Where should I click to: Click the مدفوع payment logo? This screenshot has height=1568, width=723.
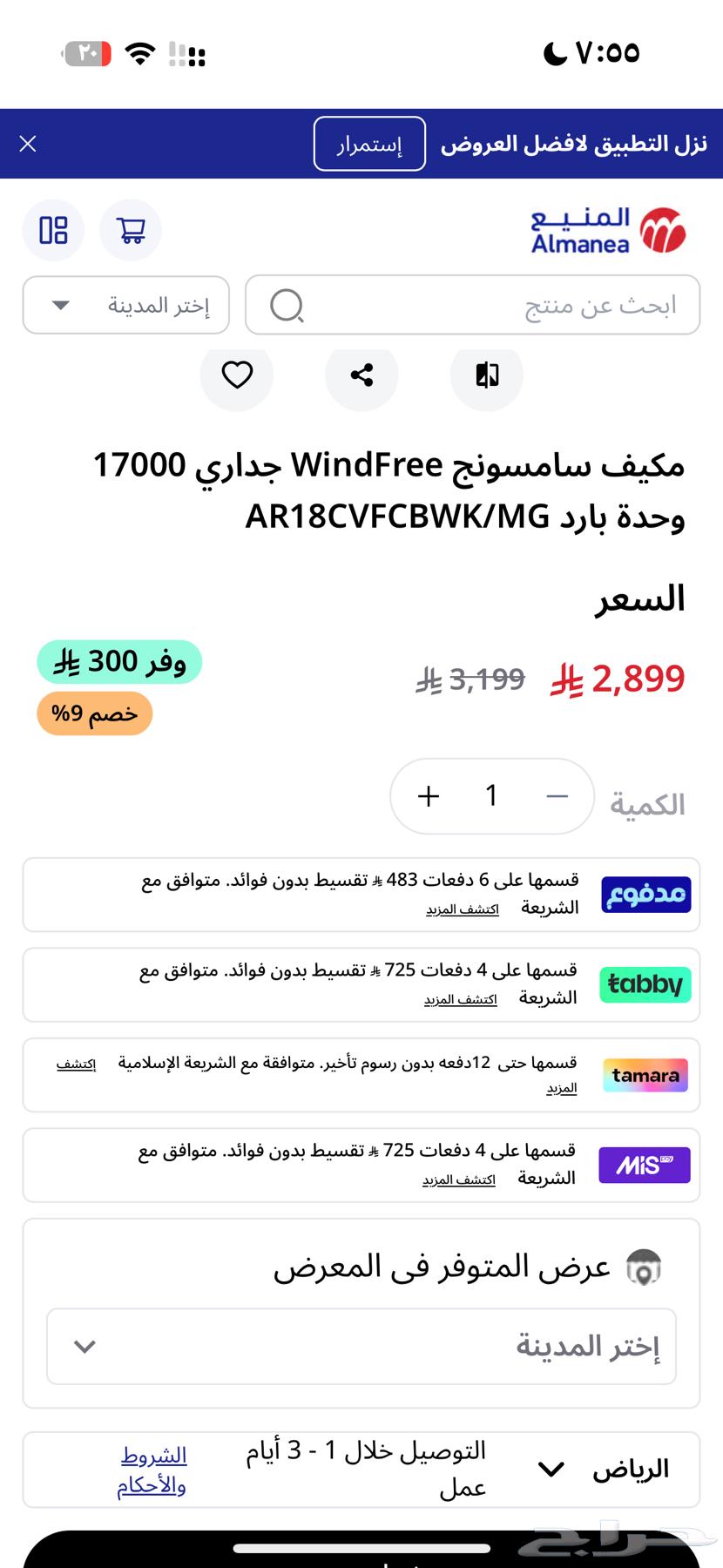[x=645, y=894]
